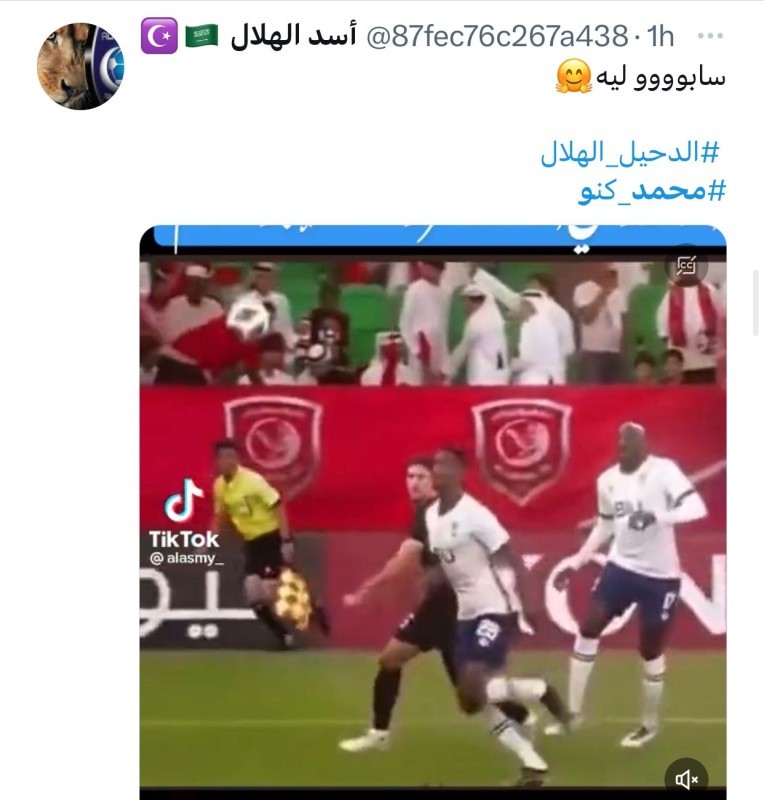Toggle the video's closed captions

click(686, 266)
